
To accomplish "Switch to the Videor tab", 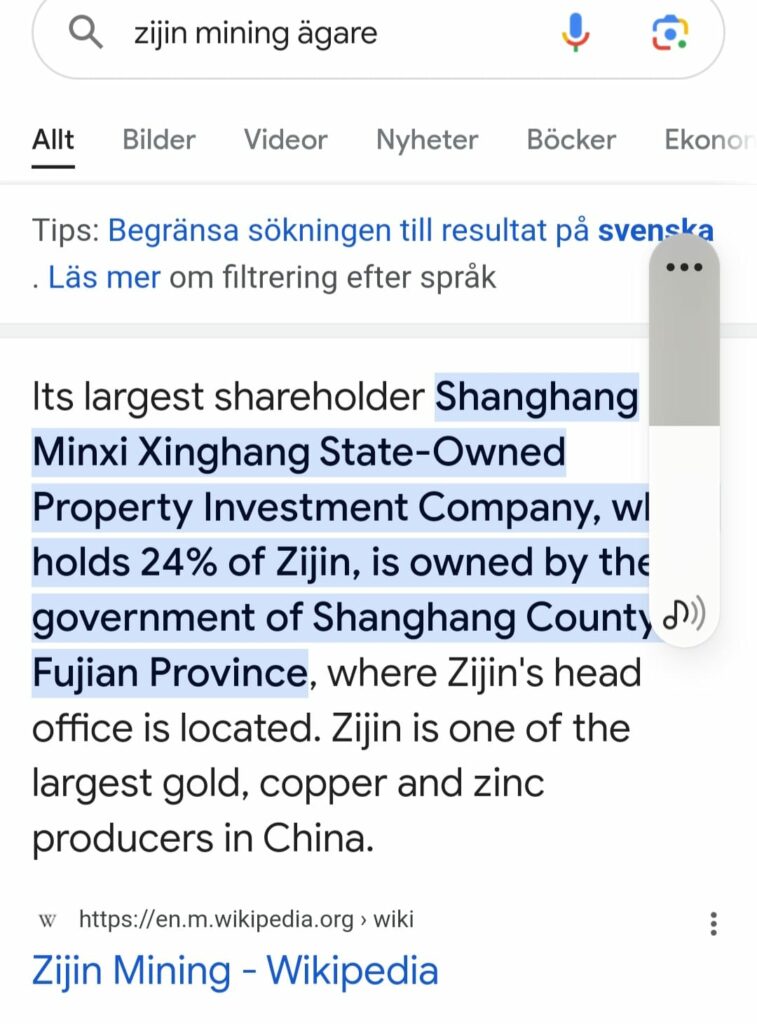I will click(286, 140).
